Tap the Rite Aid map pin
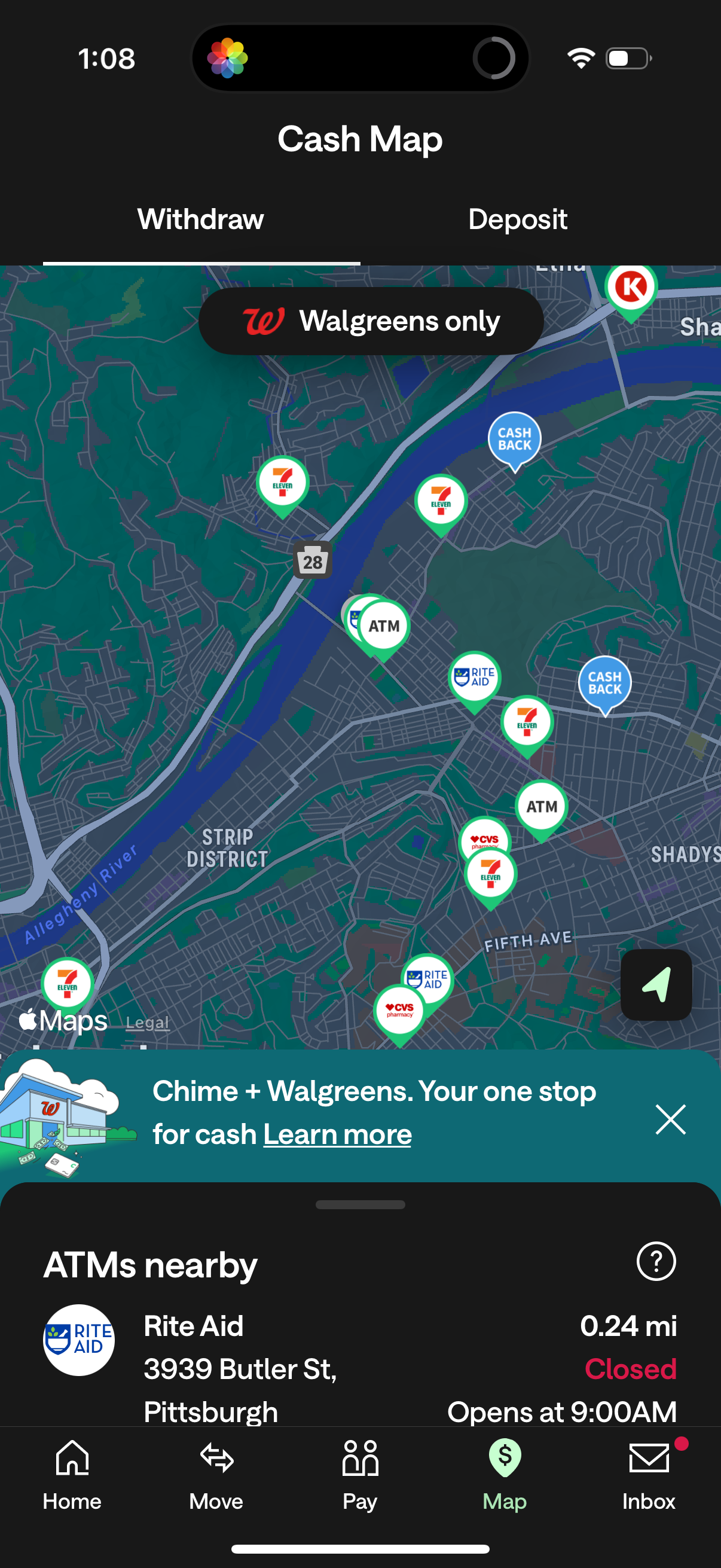Image resolution: width=721 pixels, height=1568 pixels. (x=474, y=678)
